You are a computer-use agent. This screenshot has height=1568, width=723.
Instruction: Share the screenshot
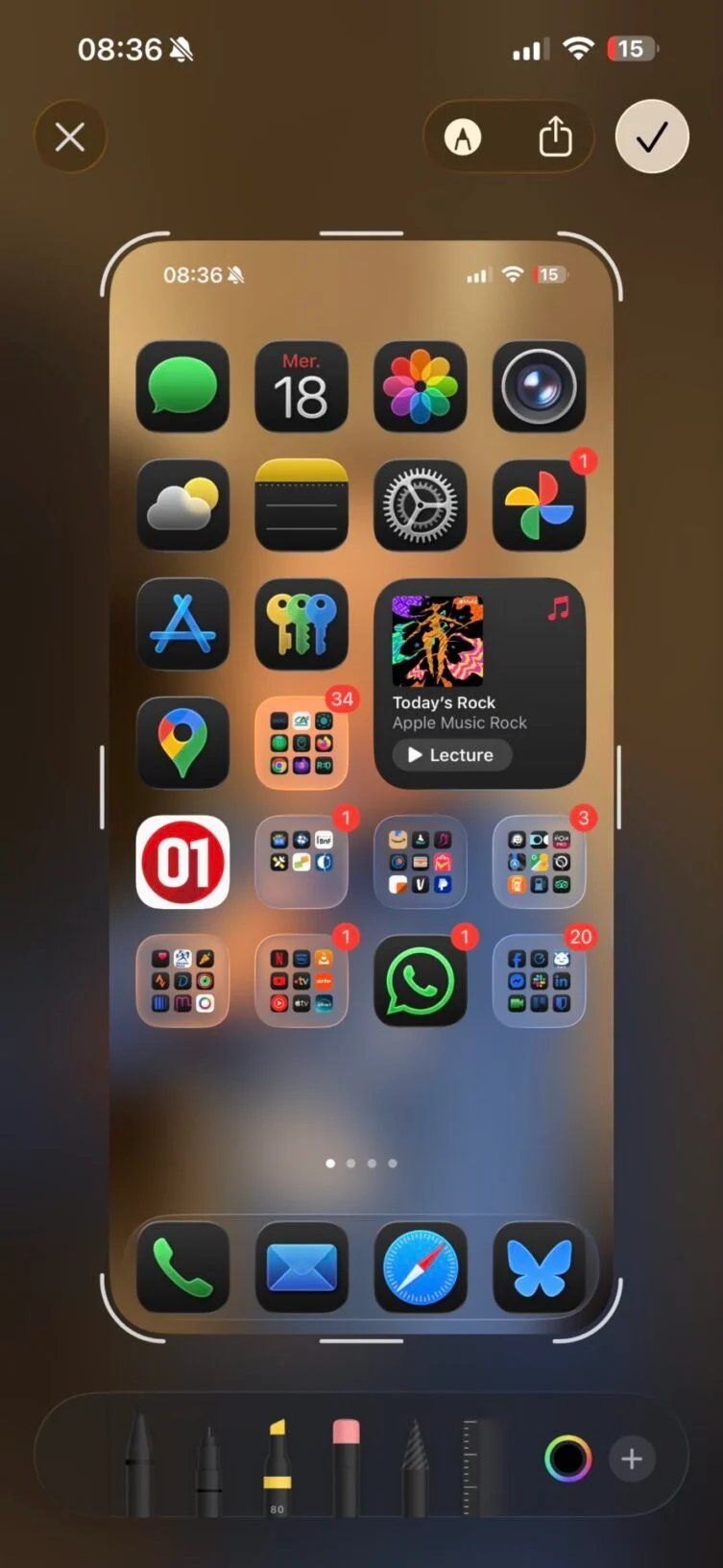[555, 137]
